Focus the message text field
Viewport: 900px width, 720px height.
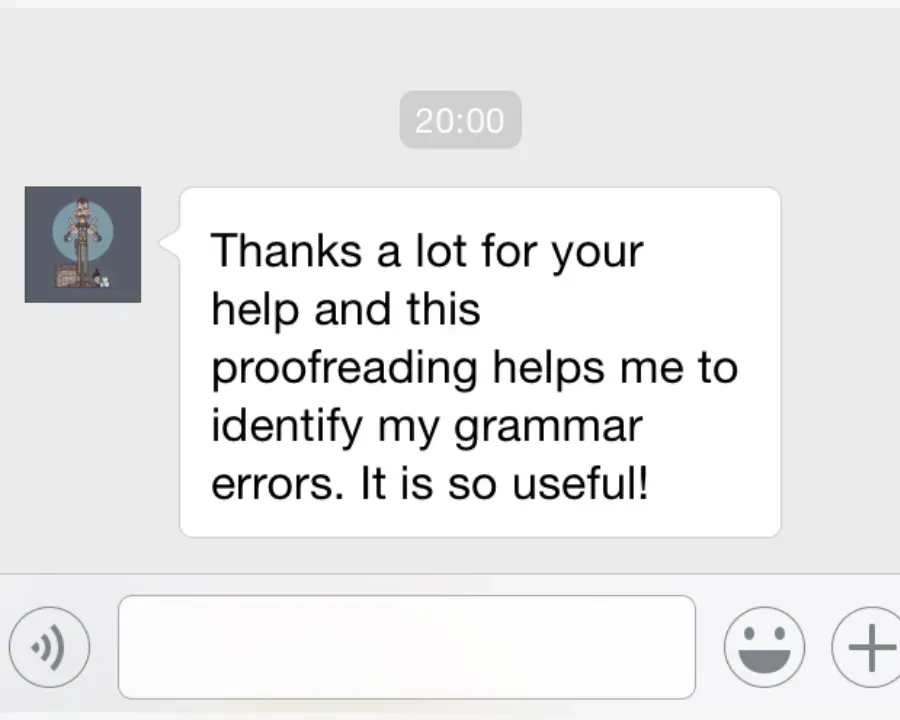tap(406, 647)
